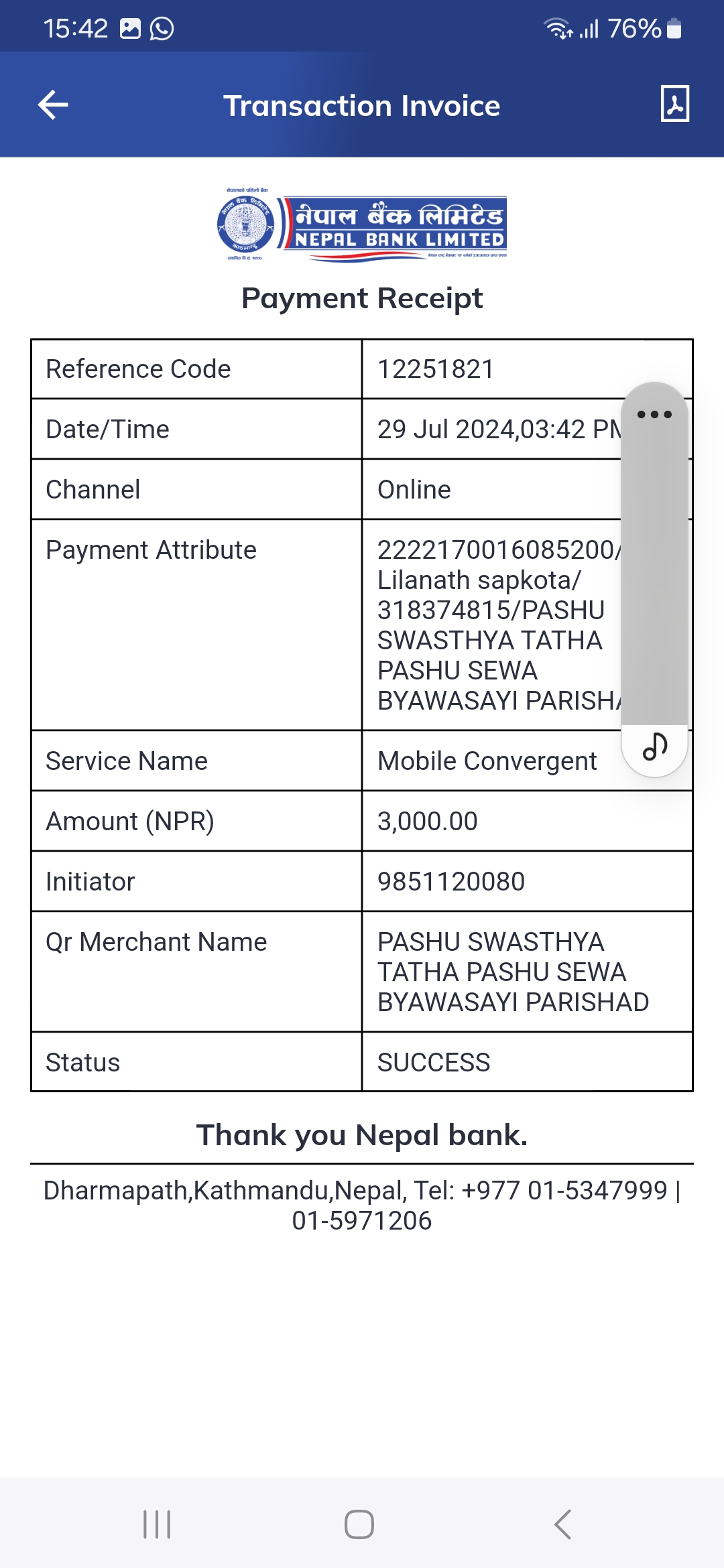Go back using the header arrow
This screenshot has width=724, height=1568.
point(53,105)
